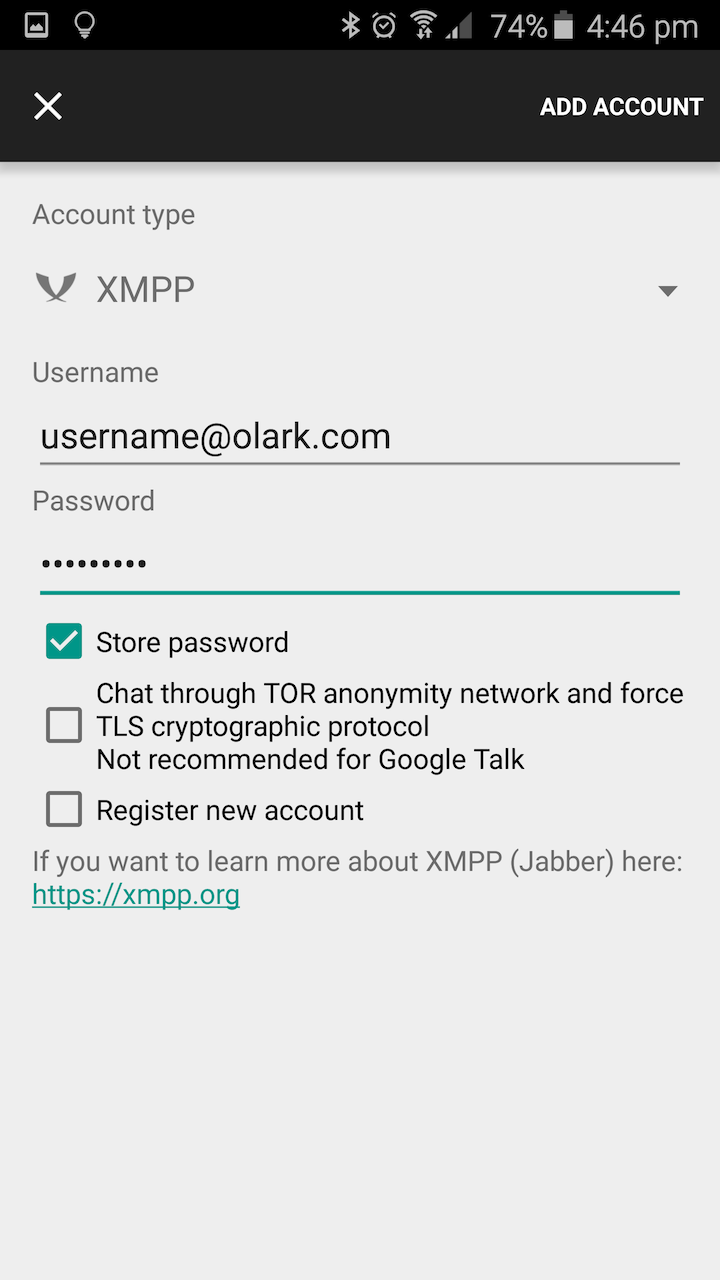Uncheck Store password
Screen dimensions: 720x1280
pos(64,642)
